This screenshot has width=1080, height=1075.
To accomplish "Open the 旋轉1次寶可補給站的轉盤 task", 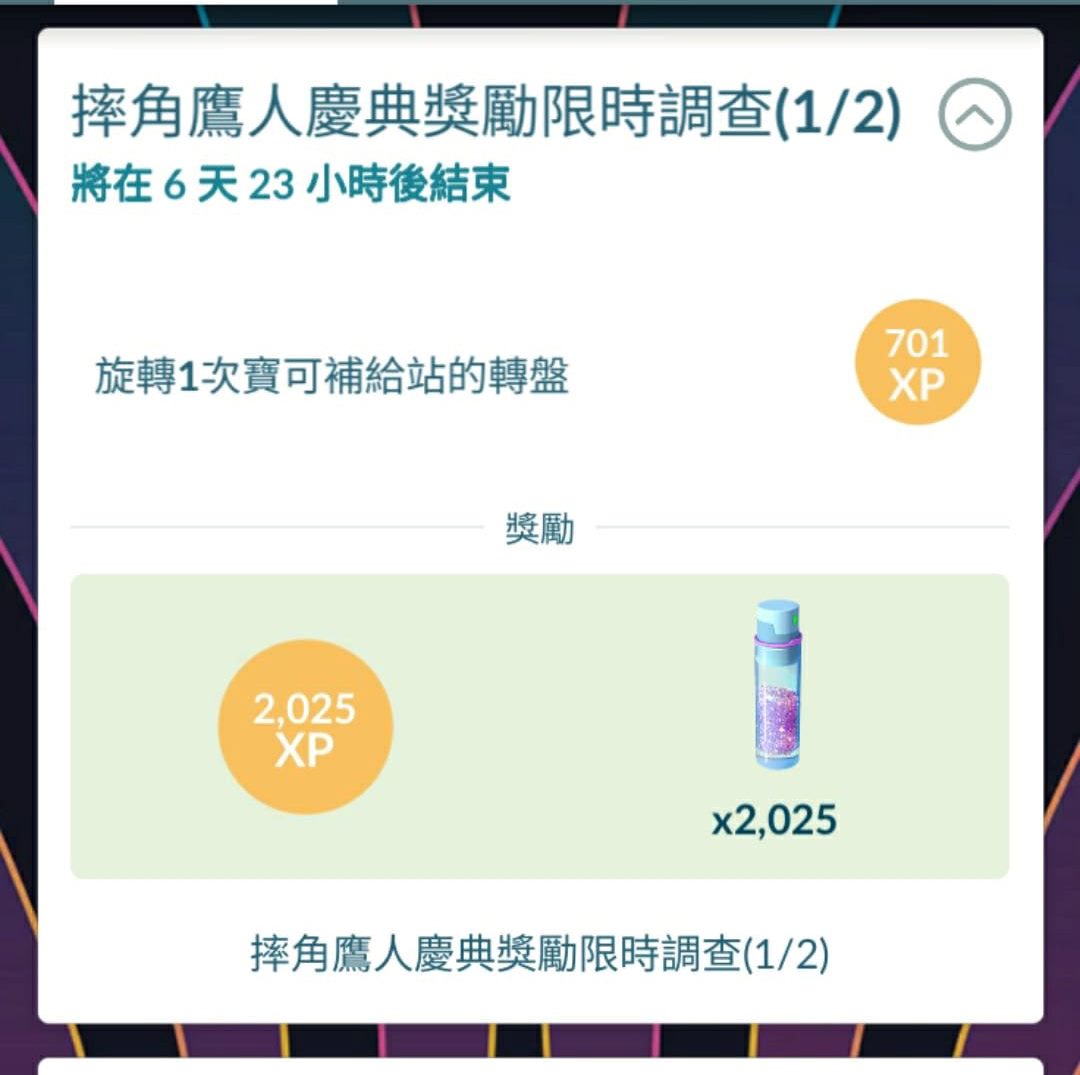I will [x=332, y=378].
